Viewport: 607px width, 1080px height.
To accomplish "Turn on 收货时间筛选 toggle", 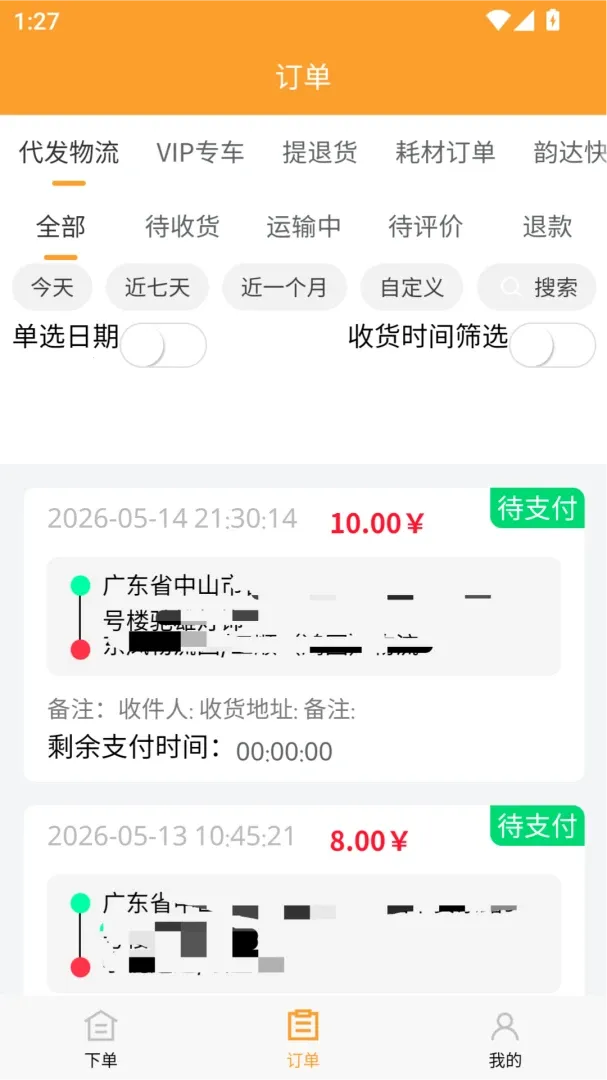I will click(x=553, y=345).
